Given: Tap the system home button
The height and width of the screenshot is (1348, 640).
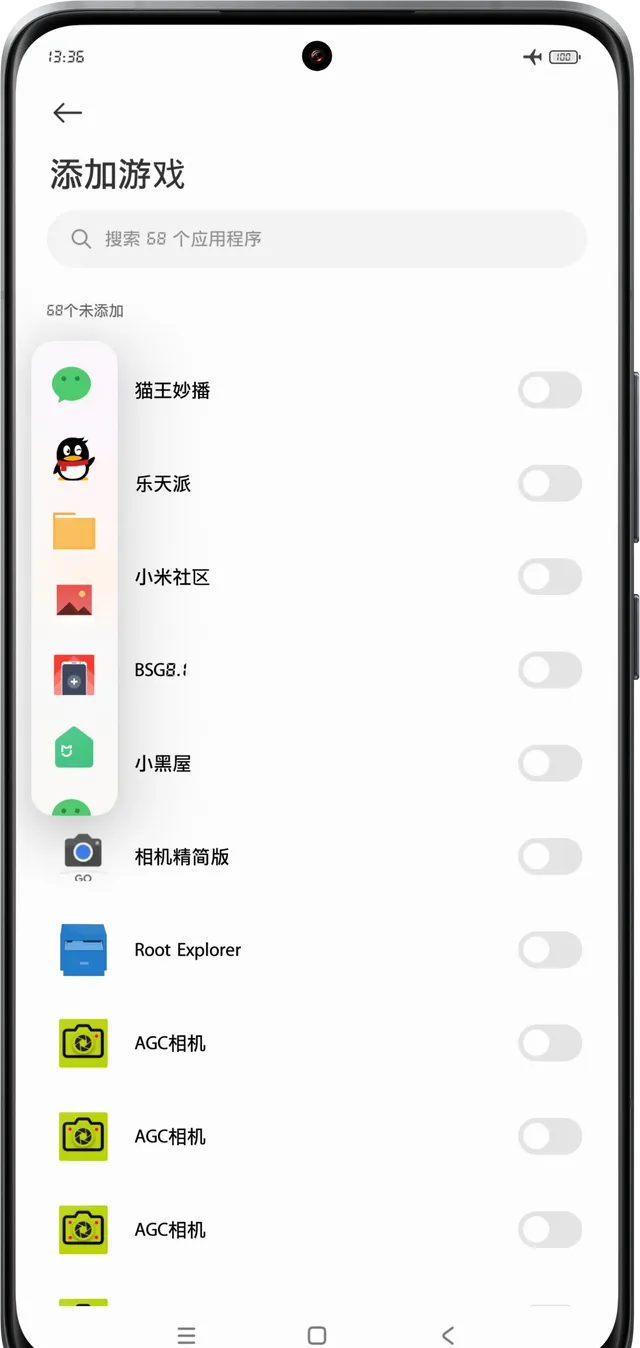Looking at the screenshot, I should pyautogui.click(x=317, y=1335).
